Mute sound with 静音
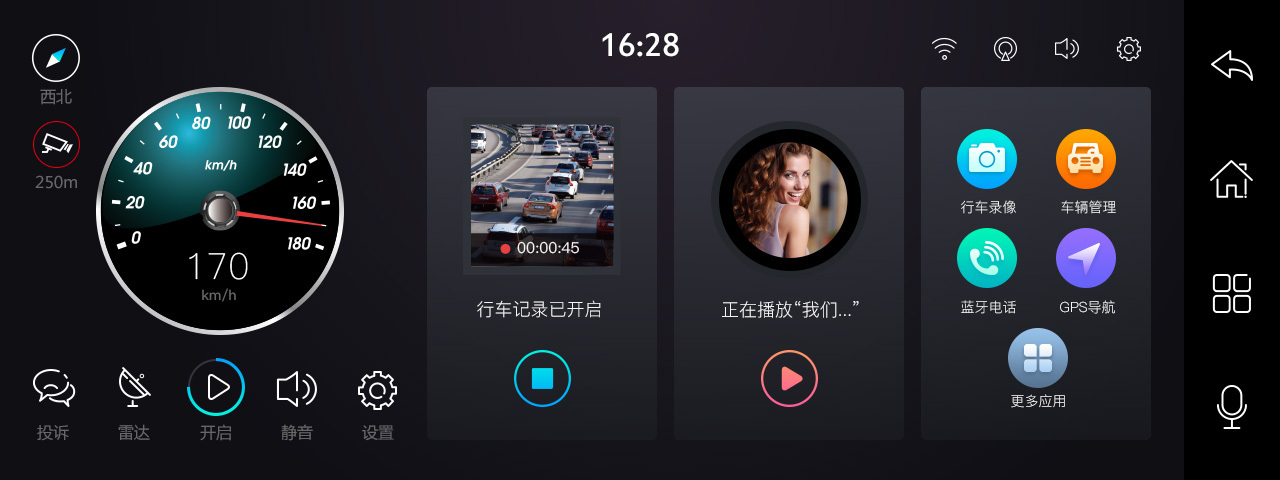 click(296, 388)
